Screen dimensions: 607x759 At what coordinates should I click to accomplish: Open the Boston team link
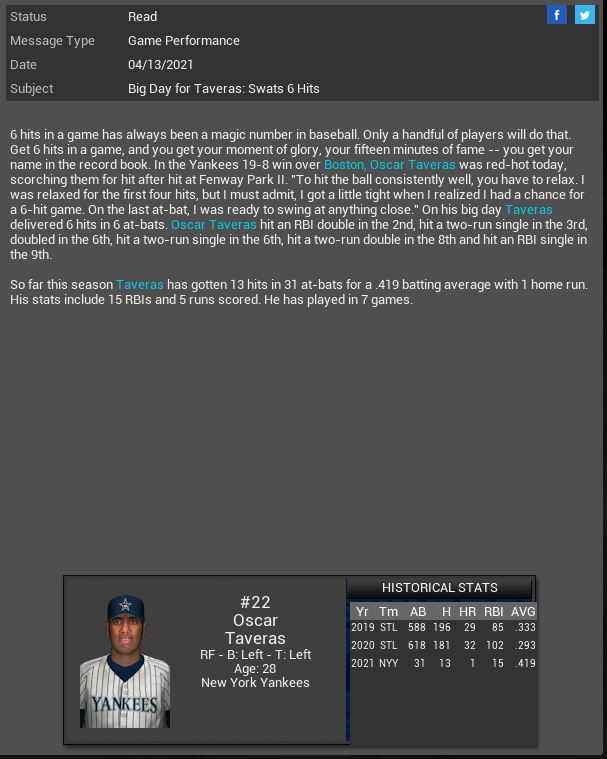coord(343,165)
